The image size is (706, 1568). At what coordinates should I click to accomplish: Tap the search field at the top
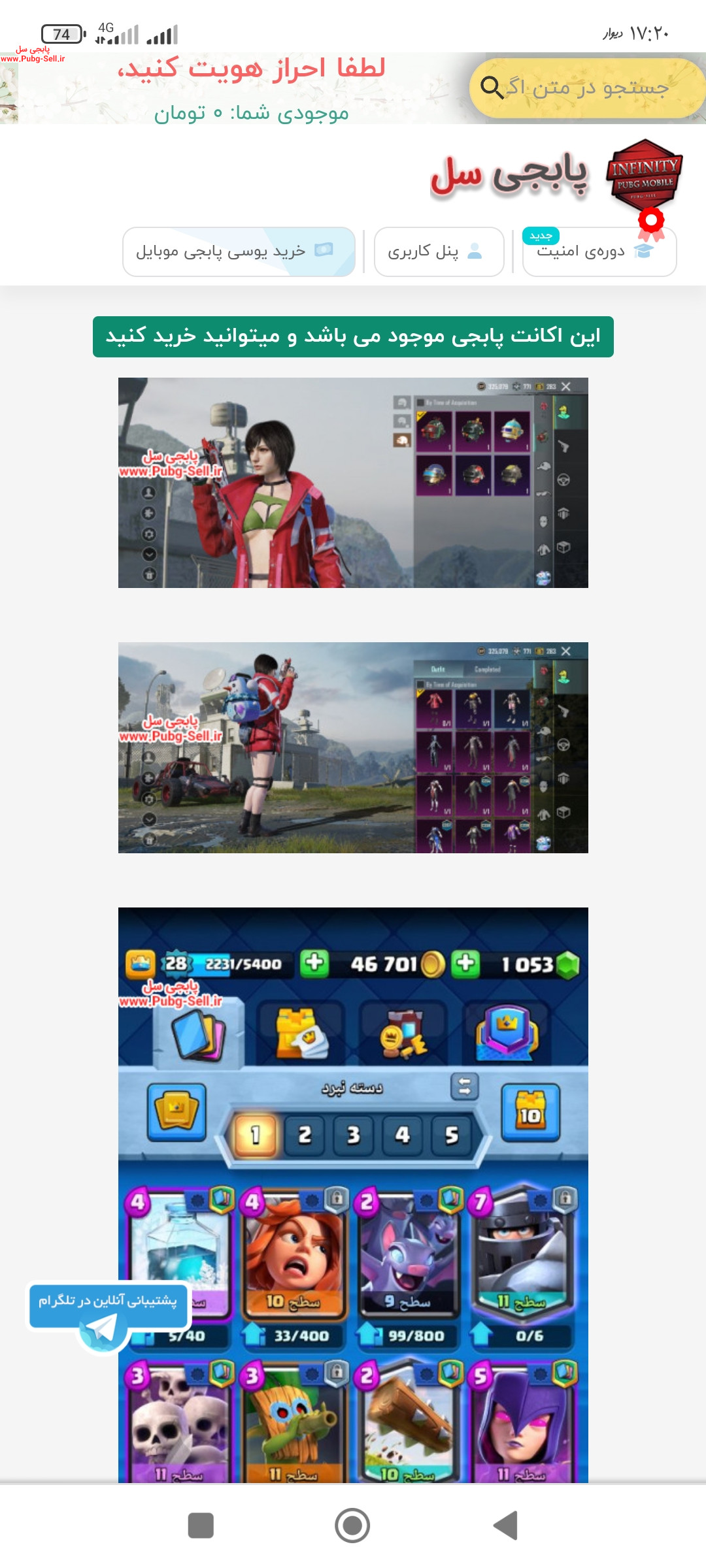587,88
